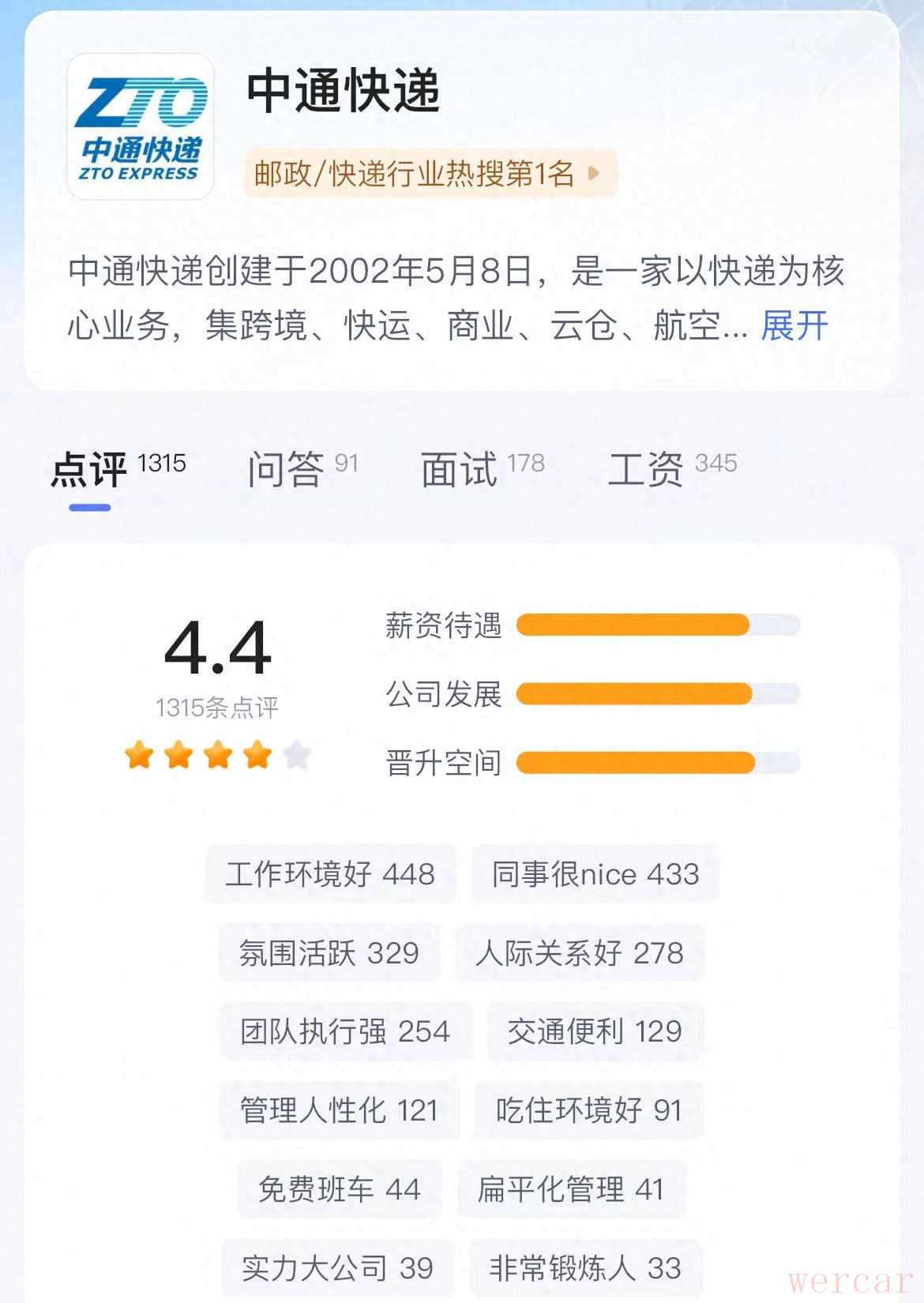Open the 面试 tab
Image resolution: width=924 pixels, height=1303 pixels.
pos(482,469)
